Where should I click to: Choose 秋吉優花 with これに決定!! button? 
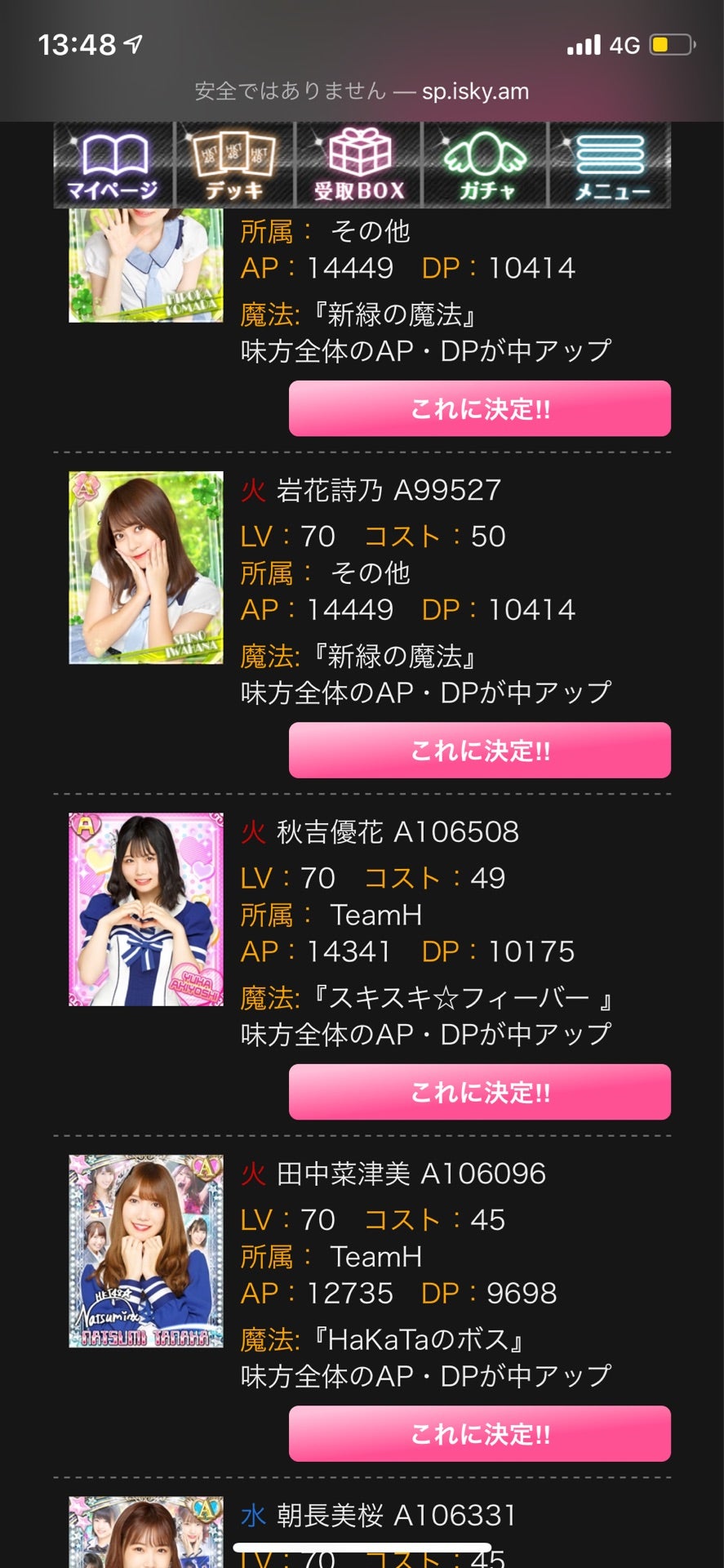click(x=480, y=1092)
